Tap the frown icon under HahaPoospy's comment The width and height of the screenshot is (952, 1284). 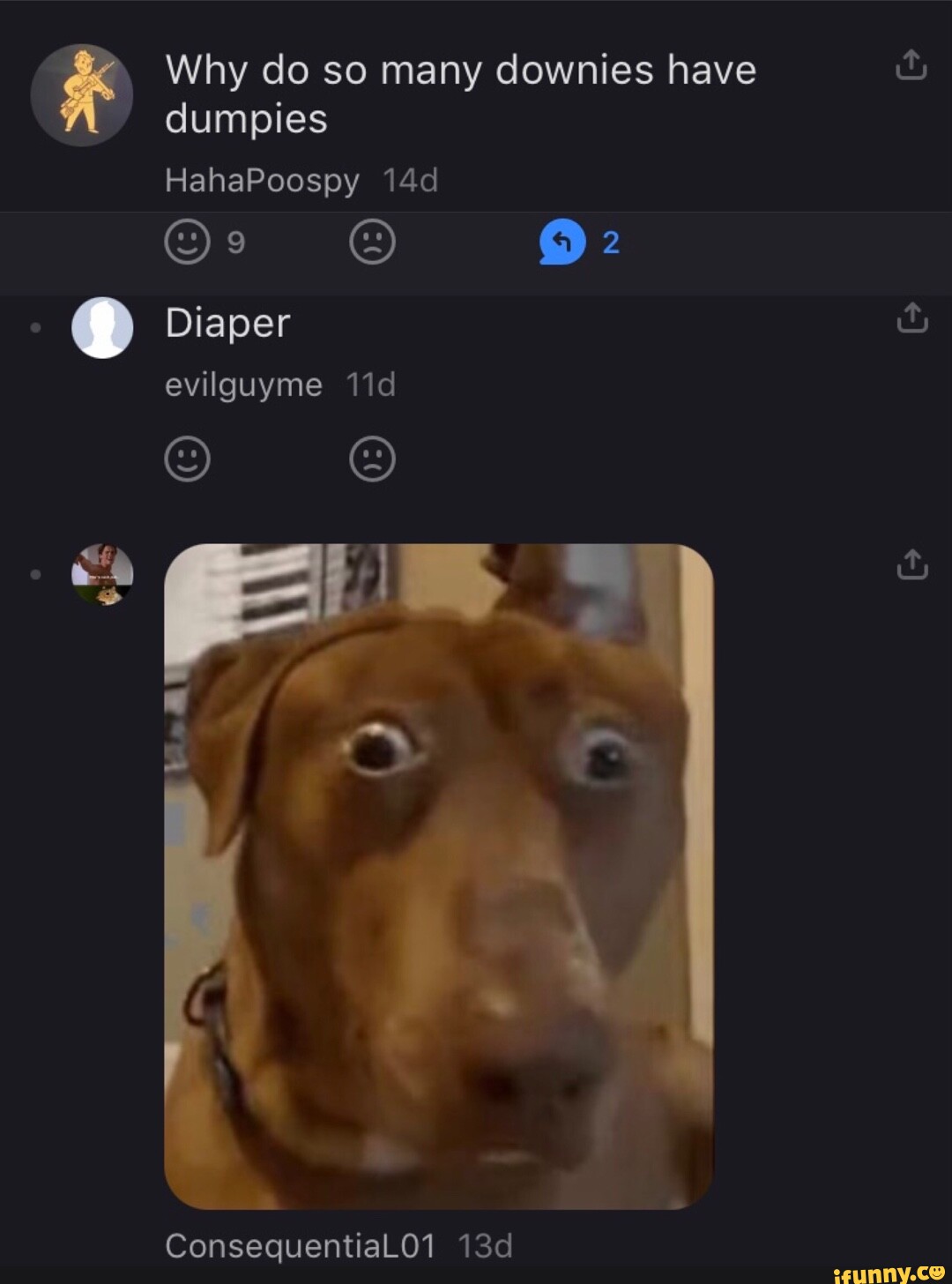point(372,242)
